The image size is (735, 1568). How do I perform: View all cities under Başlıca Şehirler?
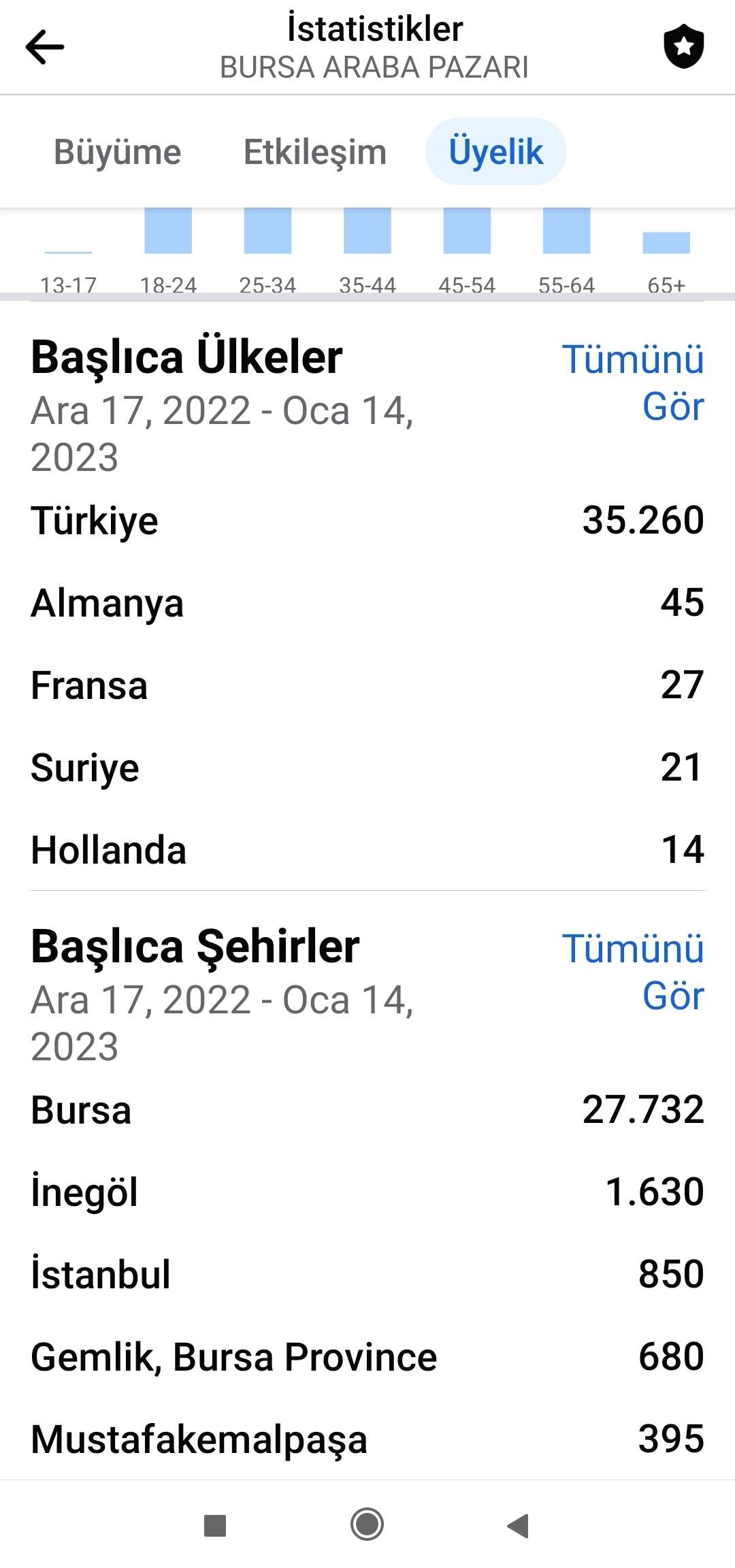[x=633, y=972]
